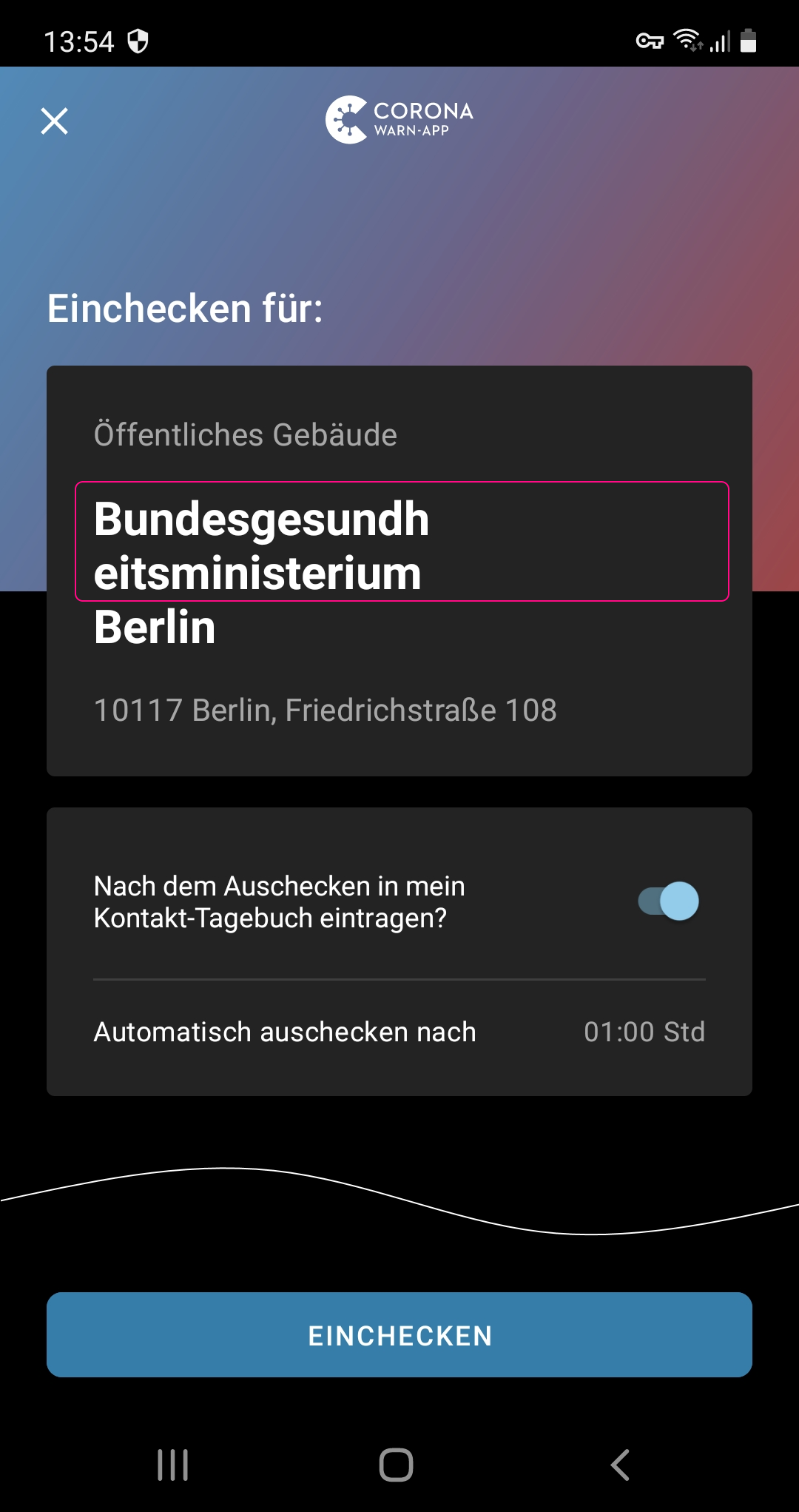Adjust Automatisch auschecken nach setting
The width and height of the screenshot is (799, 1512).
point(399,1032)
